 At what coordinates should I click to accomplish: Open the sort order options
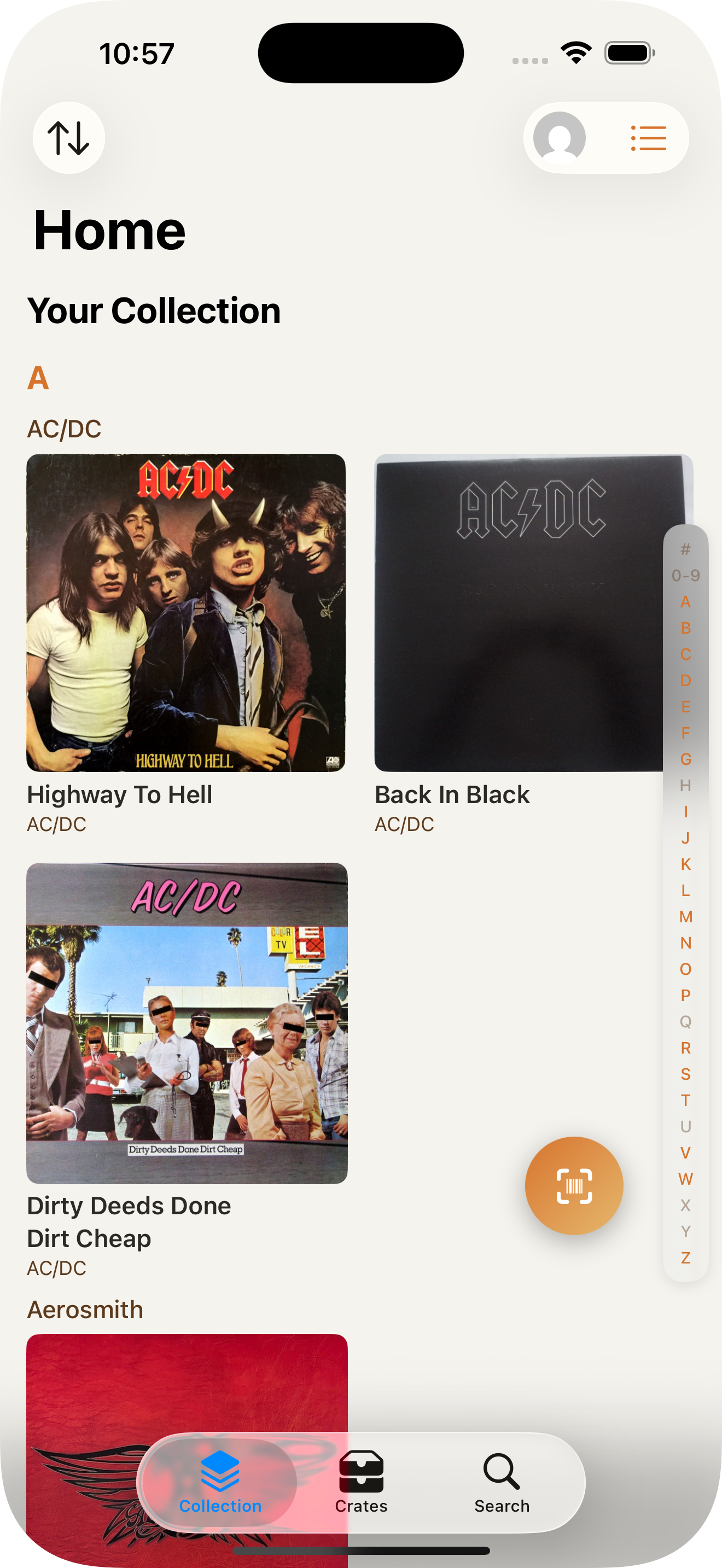pos(68,138)
